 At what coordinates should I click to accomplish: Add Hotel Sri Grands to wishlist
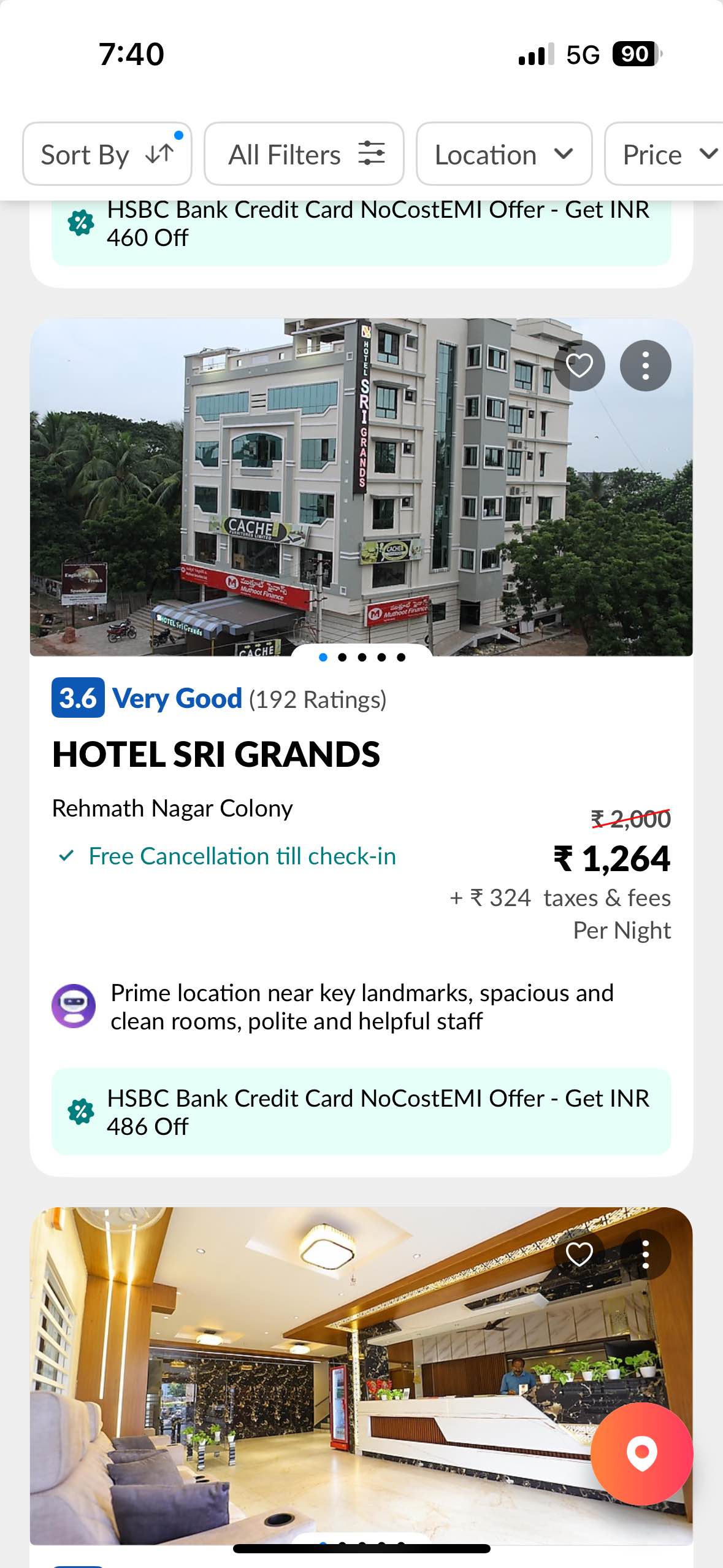pos(579,366)
